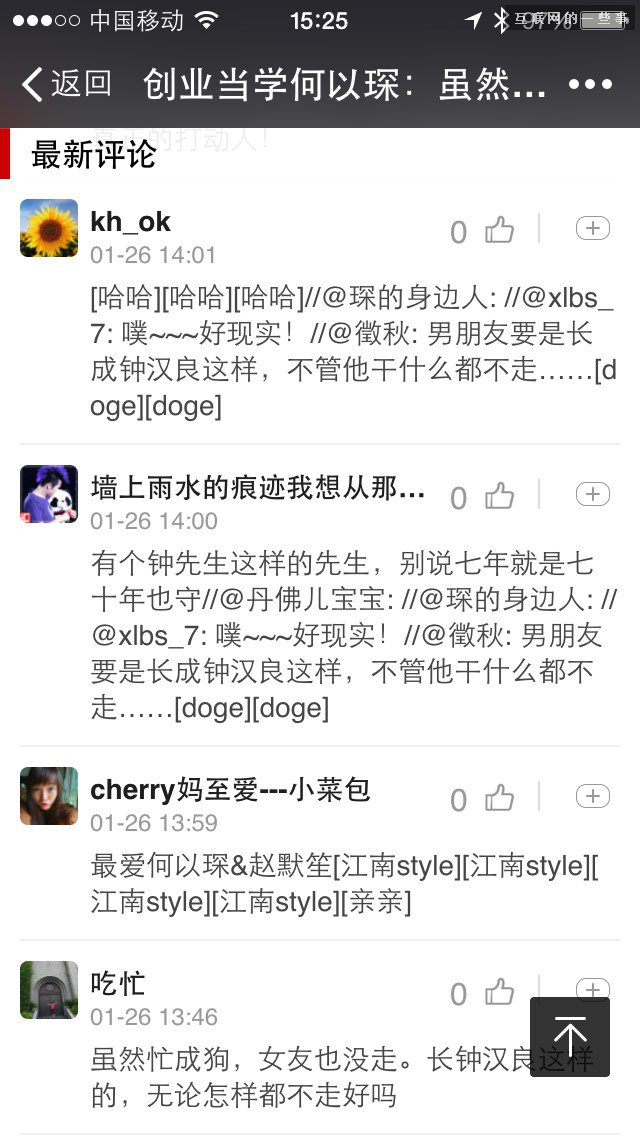The width and height of the screenshot is (640, 1136).
Task: View profile of 墙上雨水的痕迹 via avatar
Action: [49, 494]
